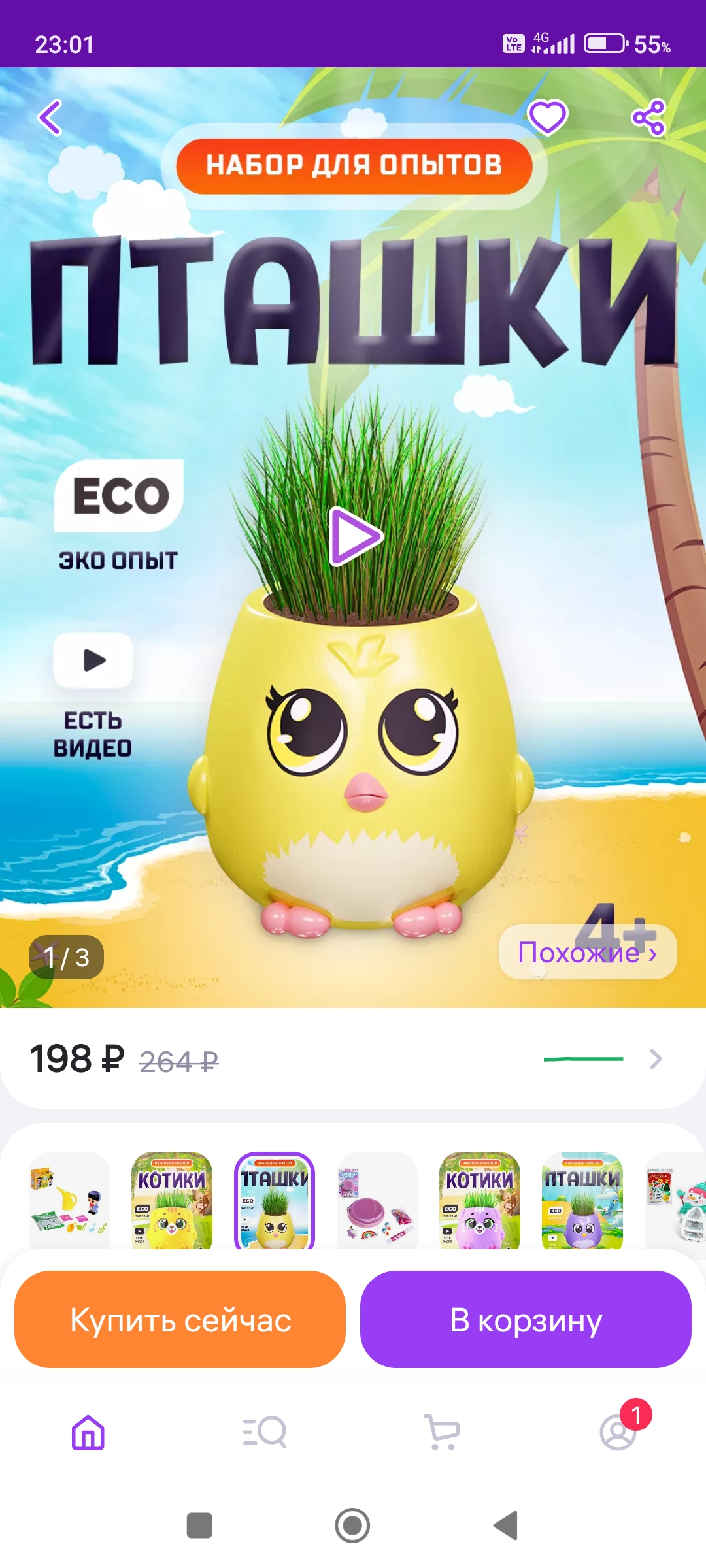Select the purple Пташки variant thumbnail
Screen dimensions: 706x1568
(x=582, y=1201)
